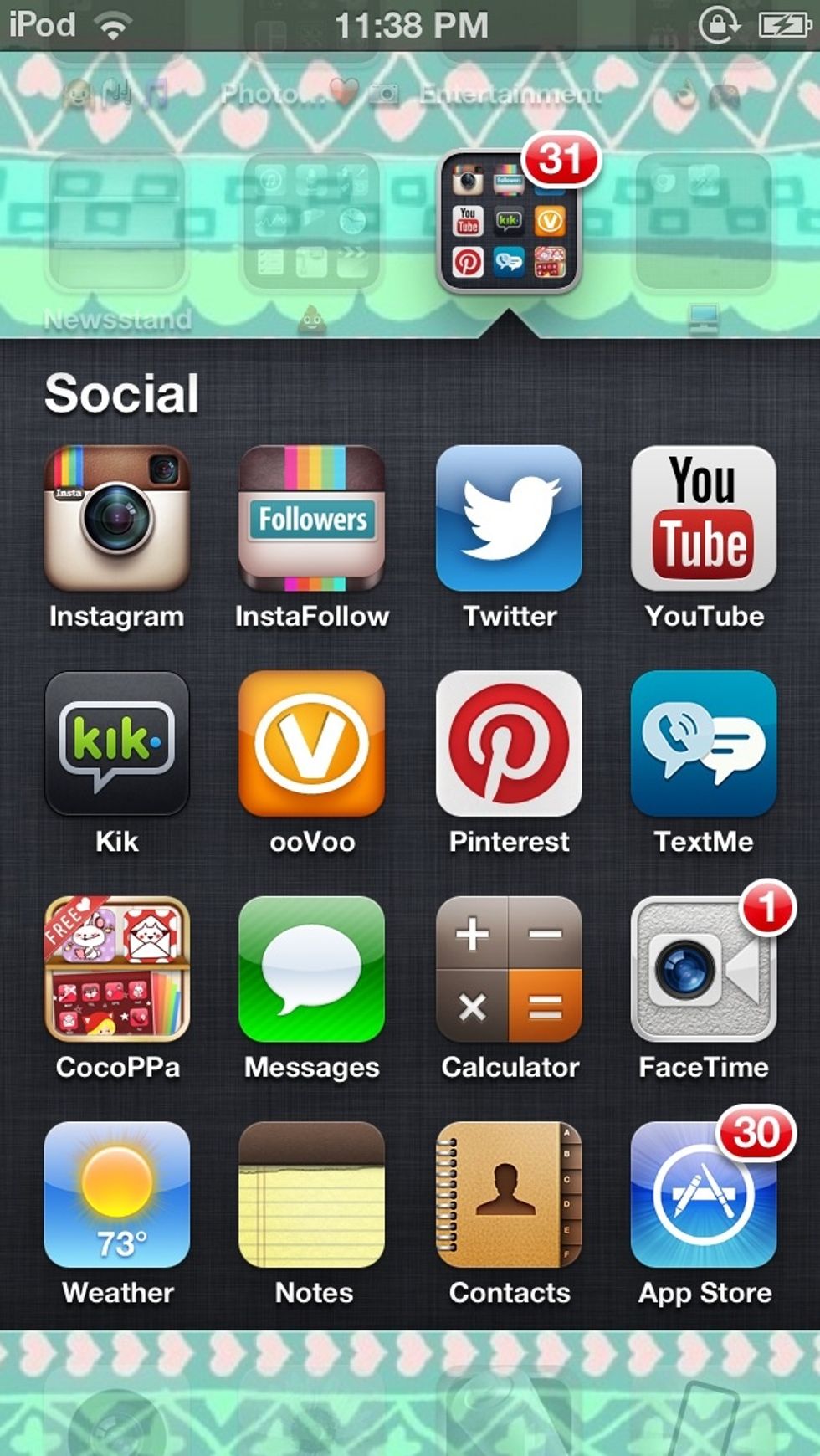Launch ooVoo video chat
Viewport: 820px width, 1456px height.
(x=312, y=745)
